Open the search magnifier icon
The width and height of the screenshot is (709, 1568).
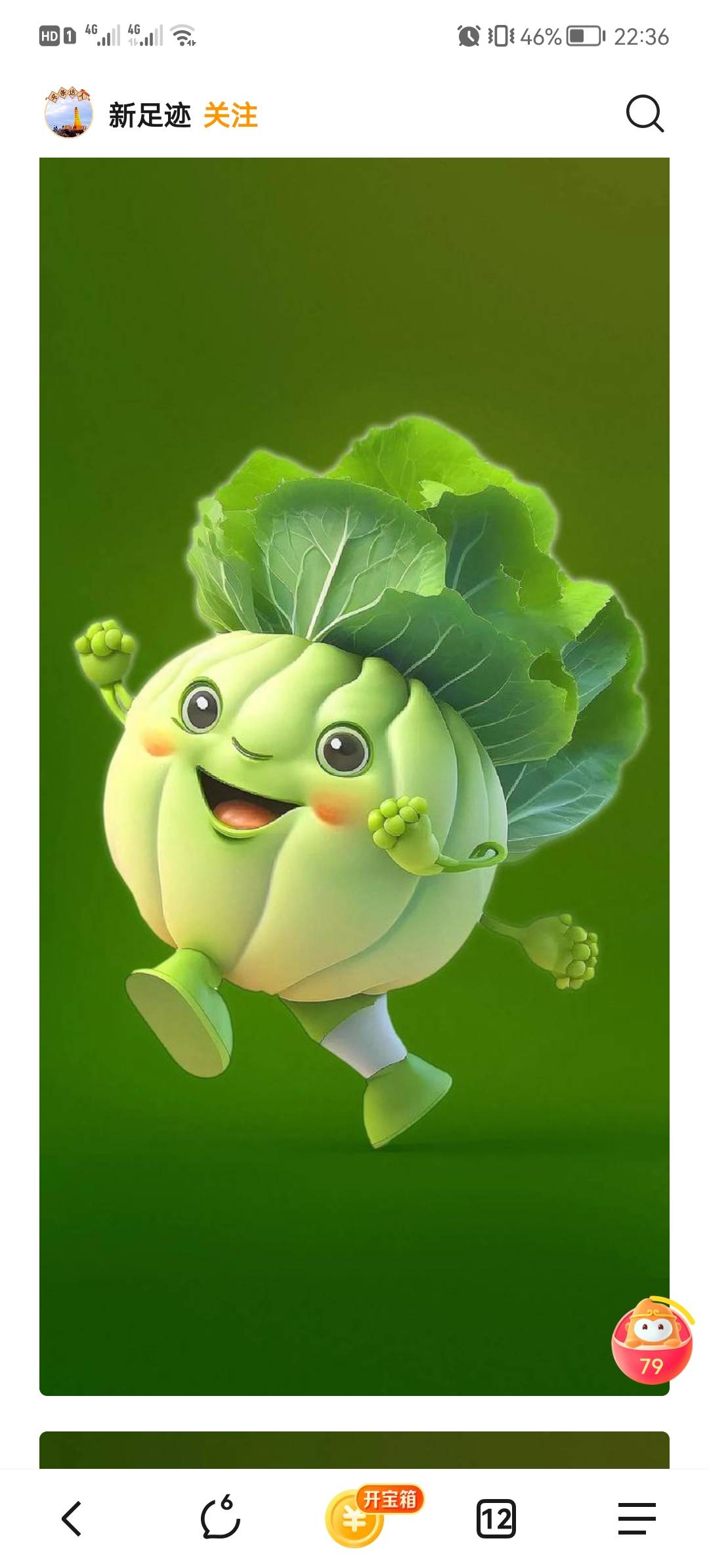pyautogui.click(x=645, y=114)
